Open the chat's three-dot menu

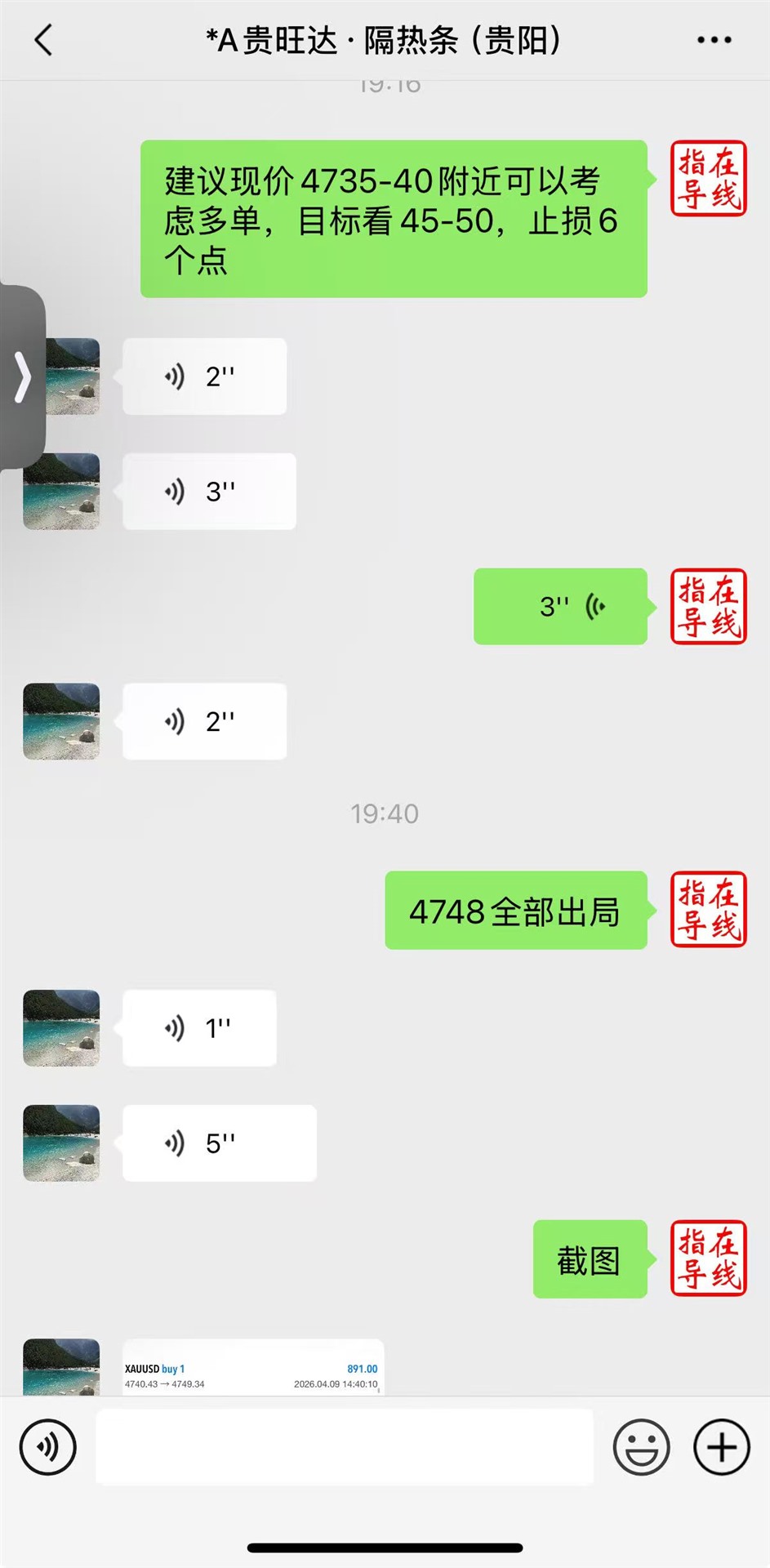714,39
